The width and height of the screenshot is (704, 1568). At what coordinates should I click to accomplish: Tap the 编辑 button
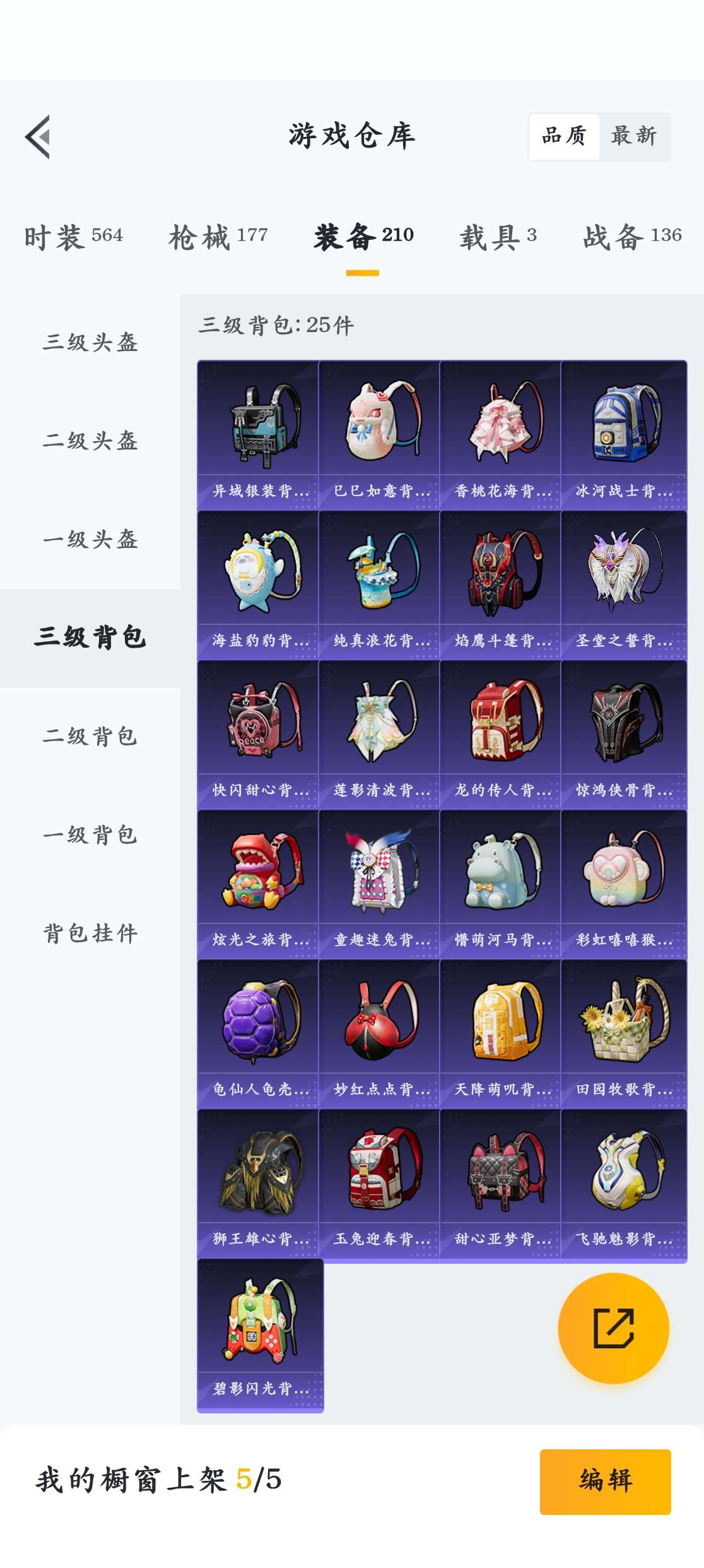(605, 1481)
